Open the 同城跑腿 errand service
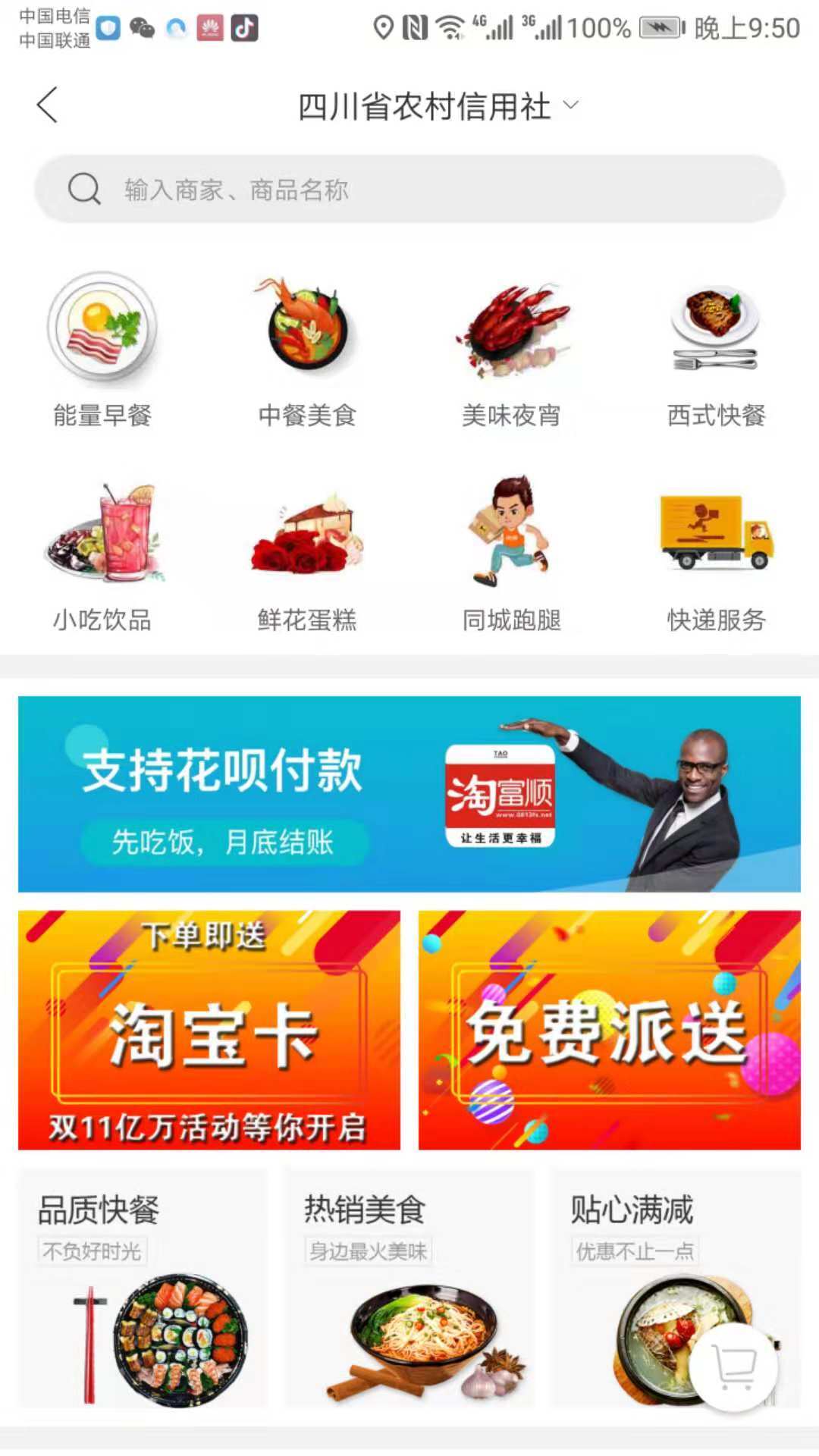 (x=512, y=555)
